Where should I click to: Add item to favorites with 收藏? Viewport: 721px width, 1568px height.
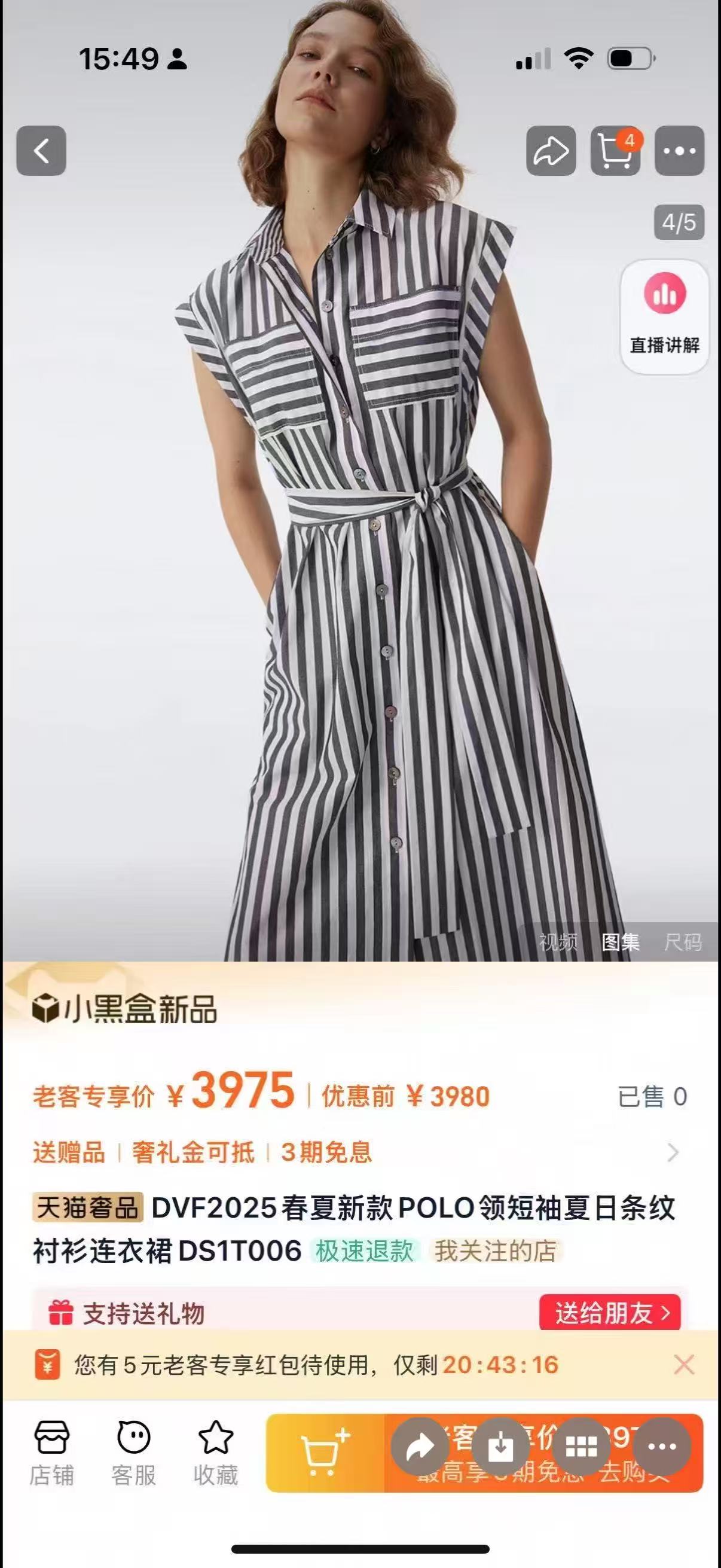[x=215, y=1454]
